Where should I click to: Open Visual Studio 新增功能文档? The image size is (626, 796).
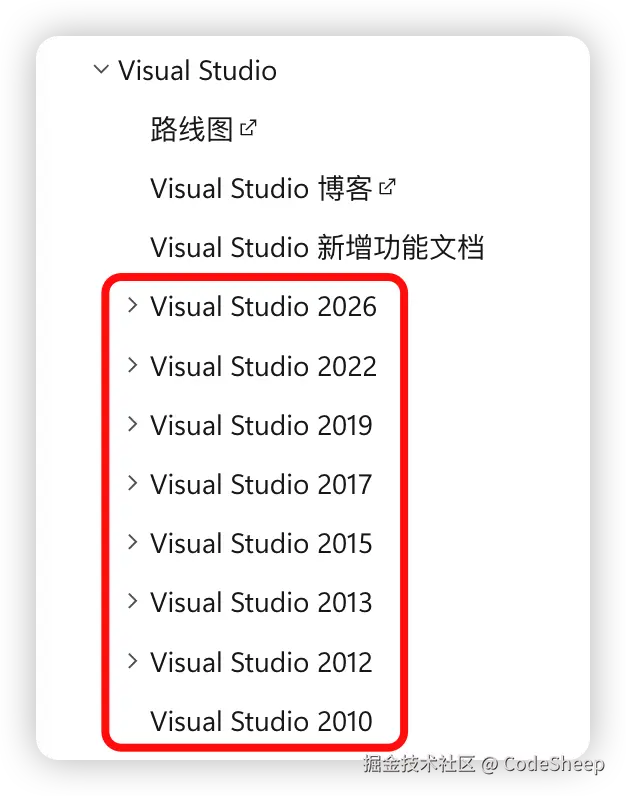click(317, 247)
